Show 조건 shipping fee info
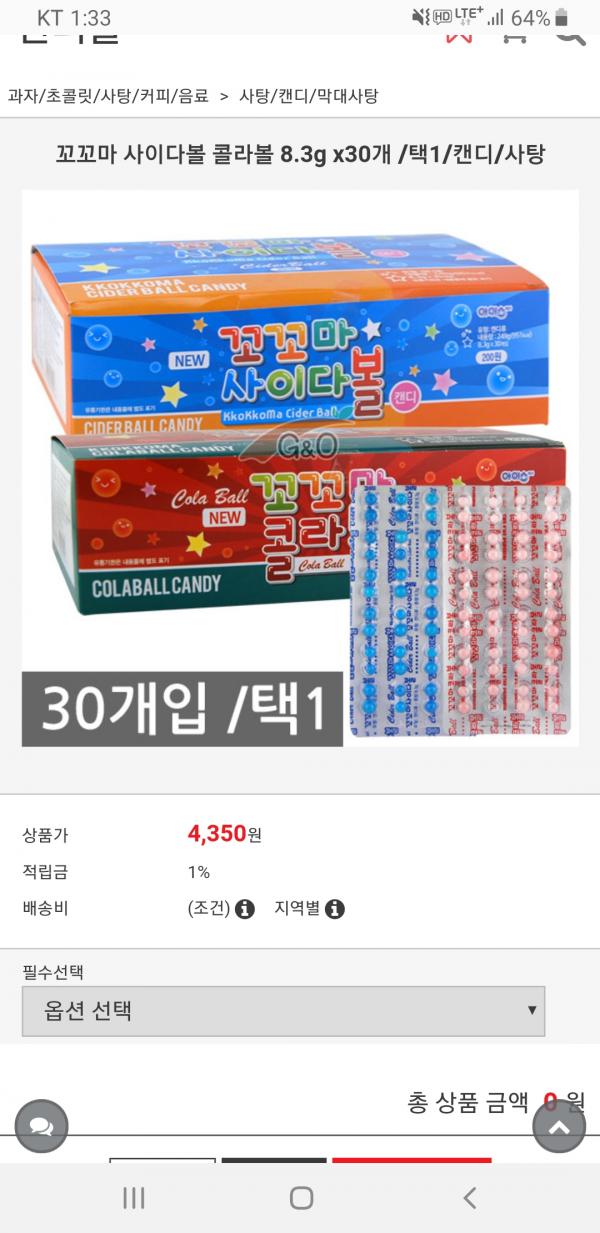 [x=244, y=909]
